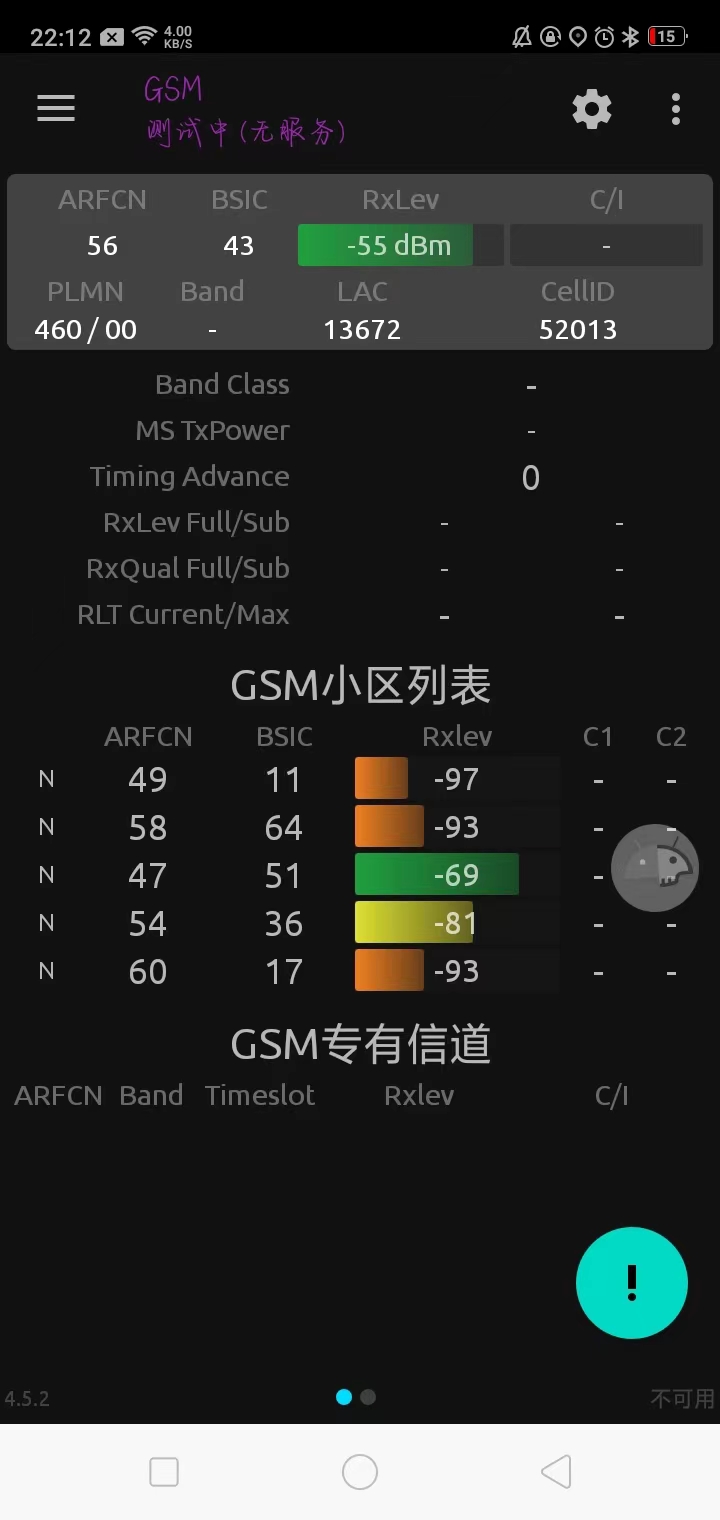
Task: Open the three-dot overflow menu
Action: click(x=676, y=109)
